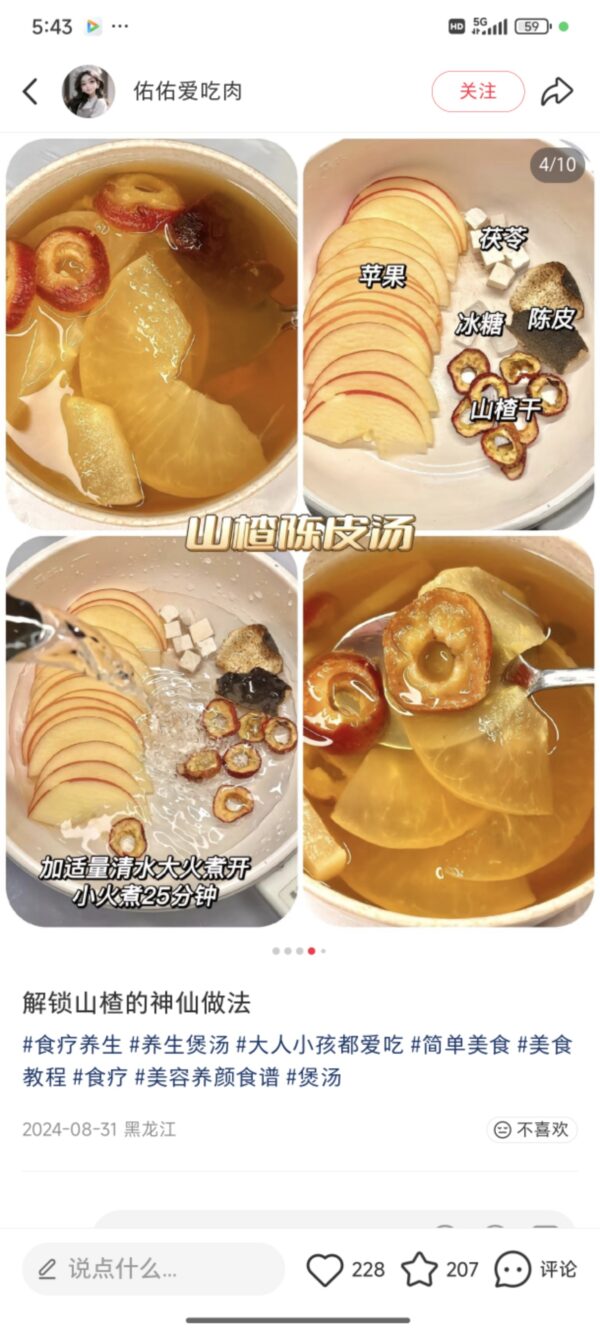600x1334 pixels.
Task: Open hashtag #养生煲汤
Action: point(179,1045)
